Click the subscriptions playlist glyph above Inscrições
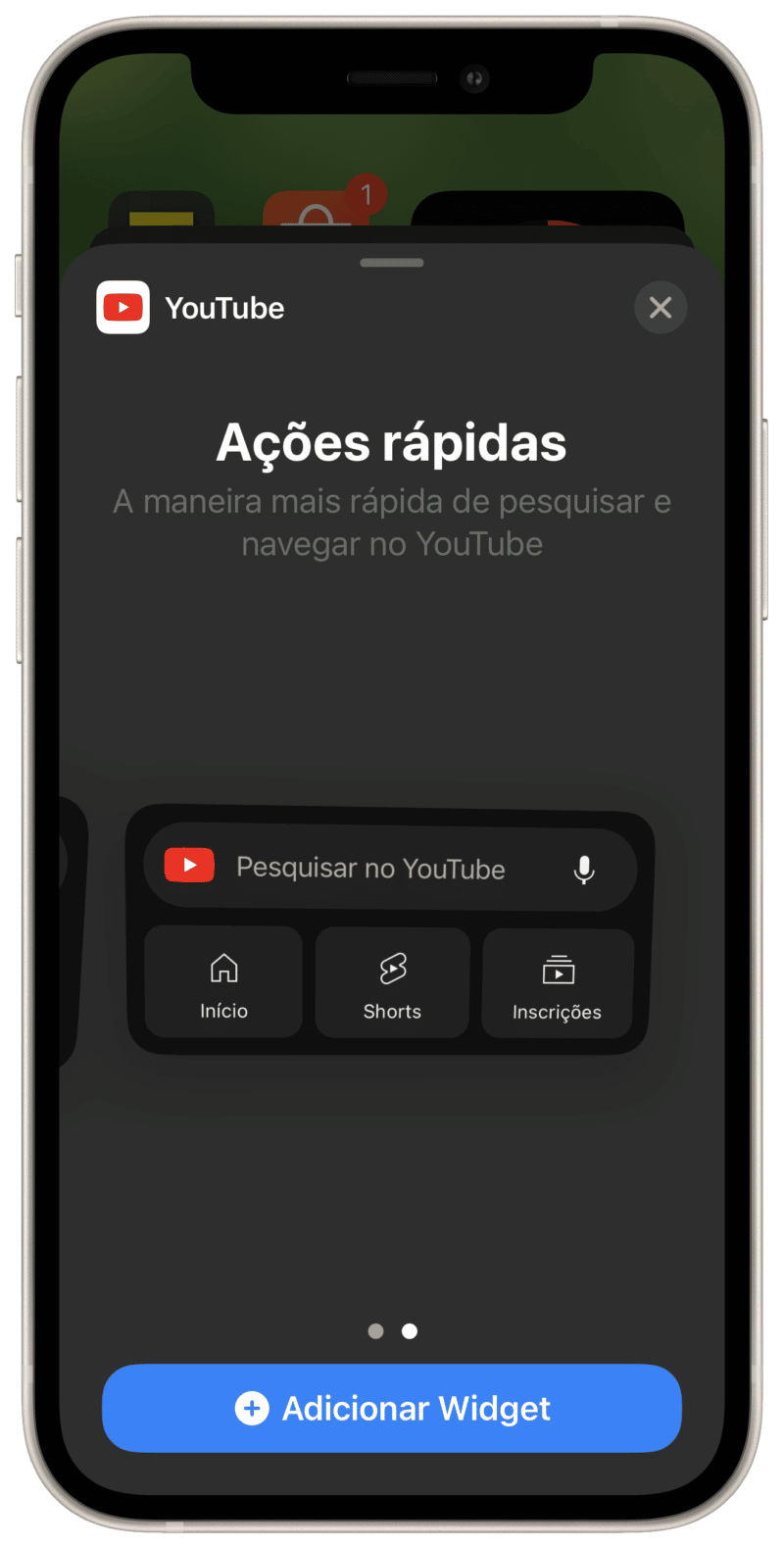784x1548 pixels. (x=558, y=969)
